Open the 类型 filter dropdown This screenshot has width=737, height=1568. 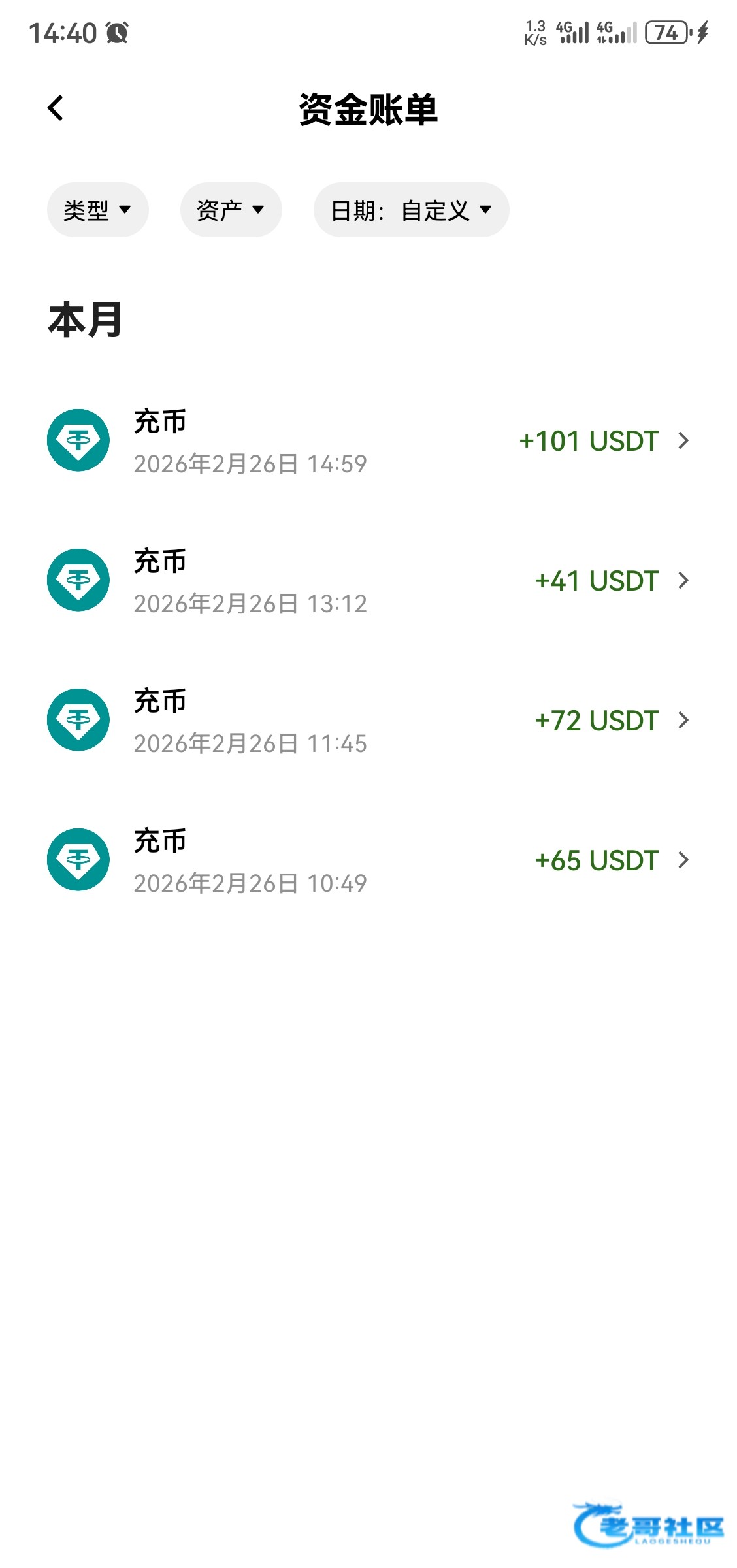pos(97,210)
